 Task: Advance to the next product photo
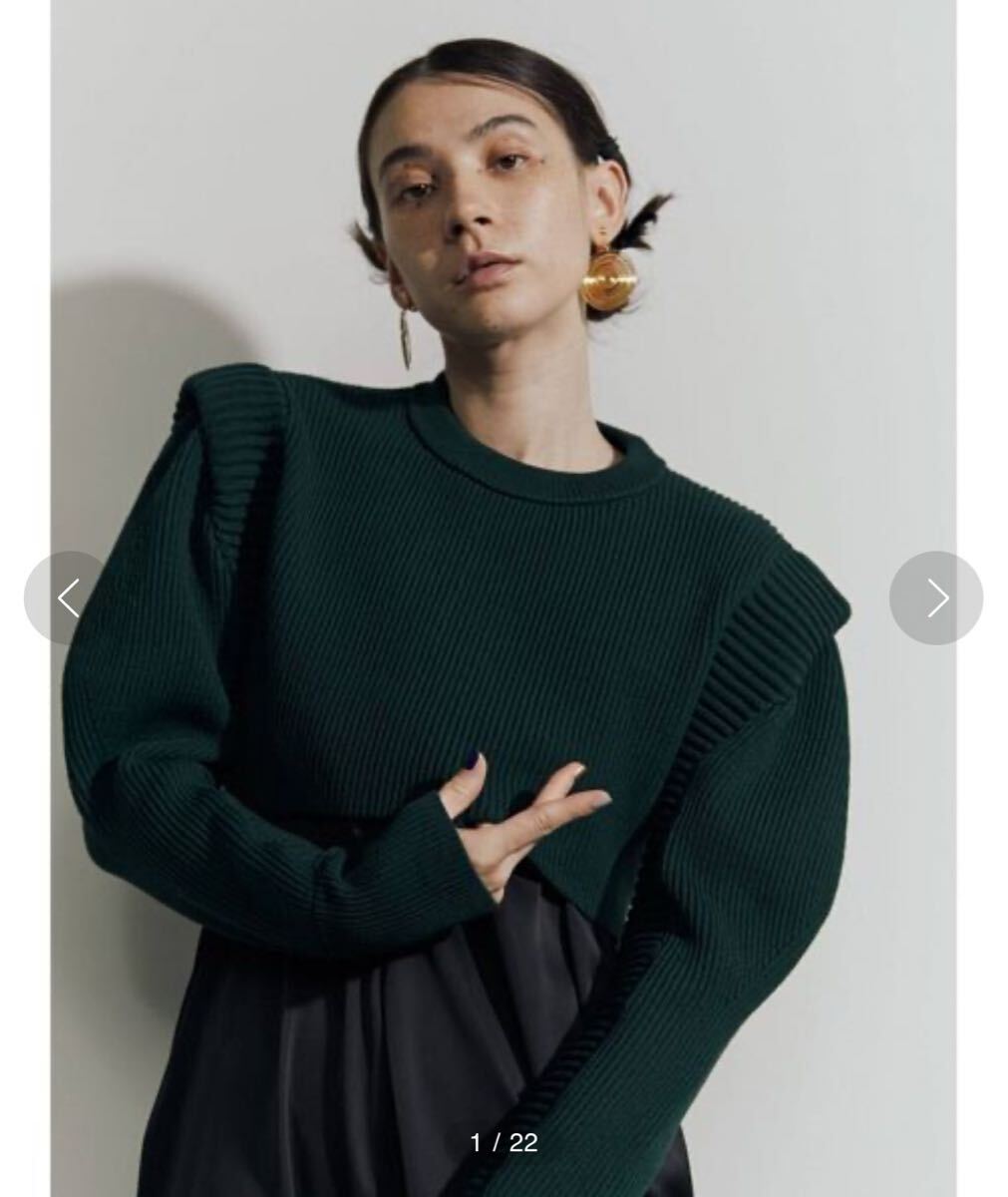935,598
